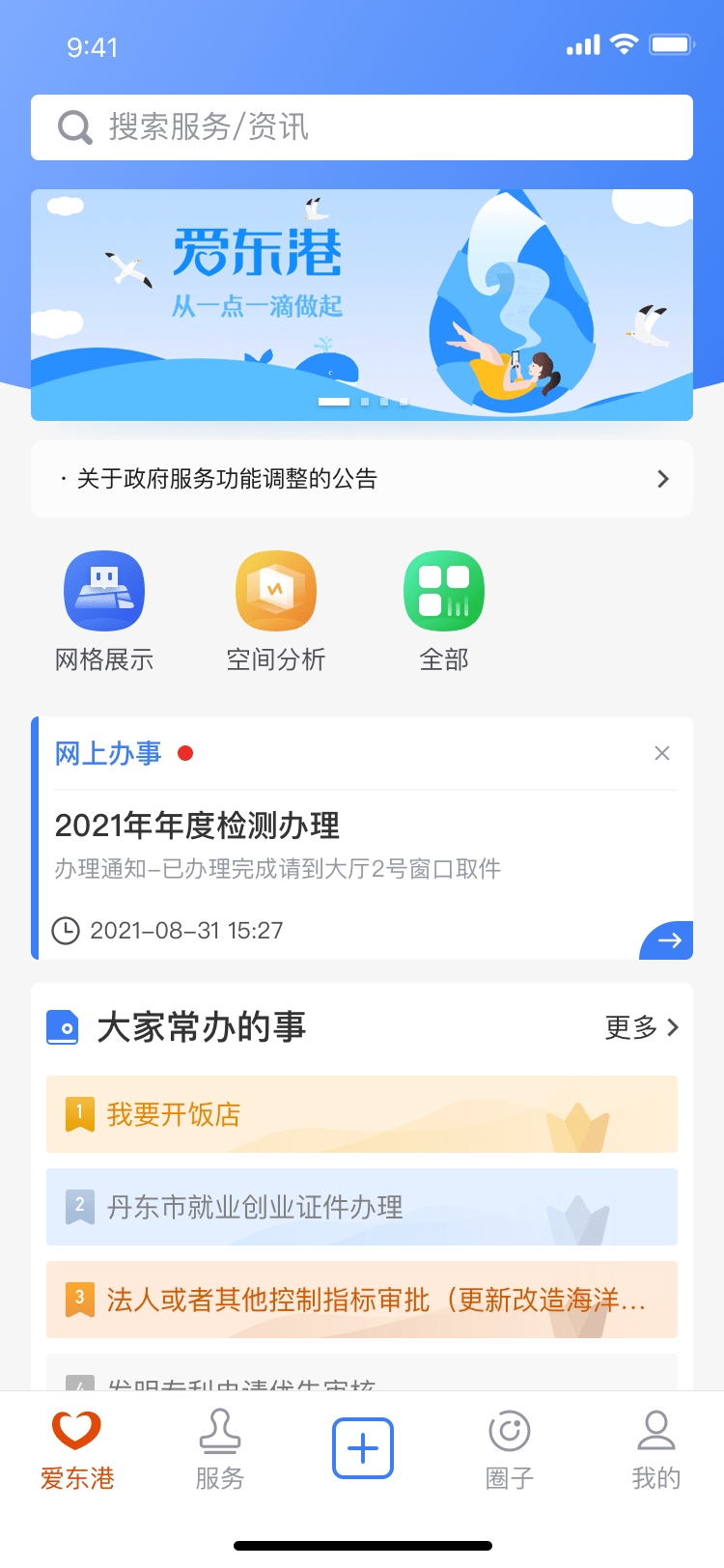Tap the plus button in the bottom bar

(x=363, y=1448)
